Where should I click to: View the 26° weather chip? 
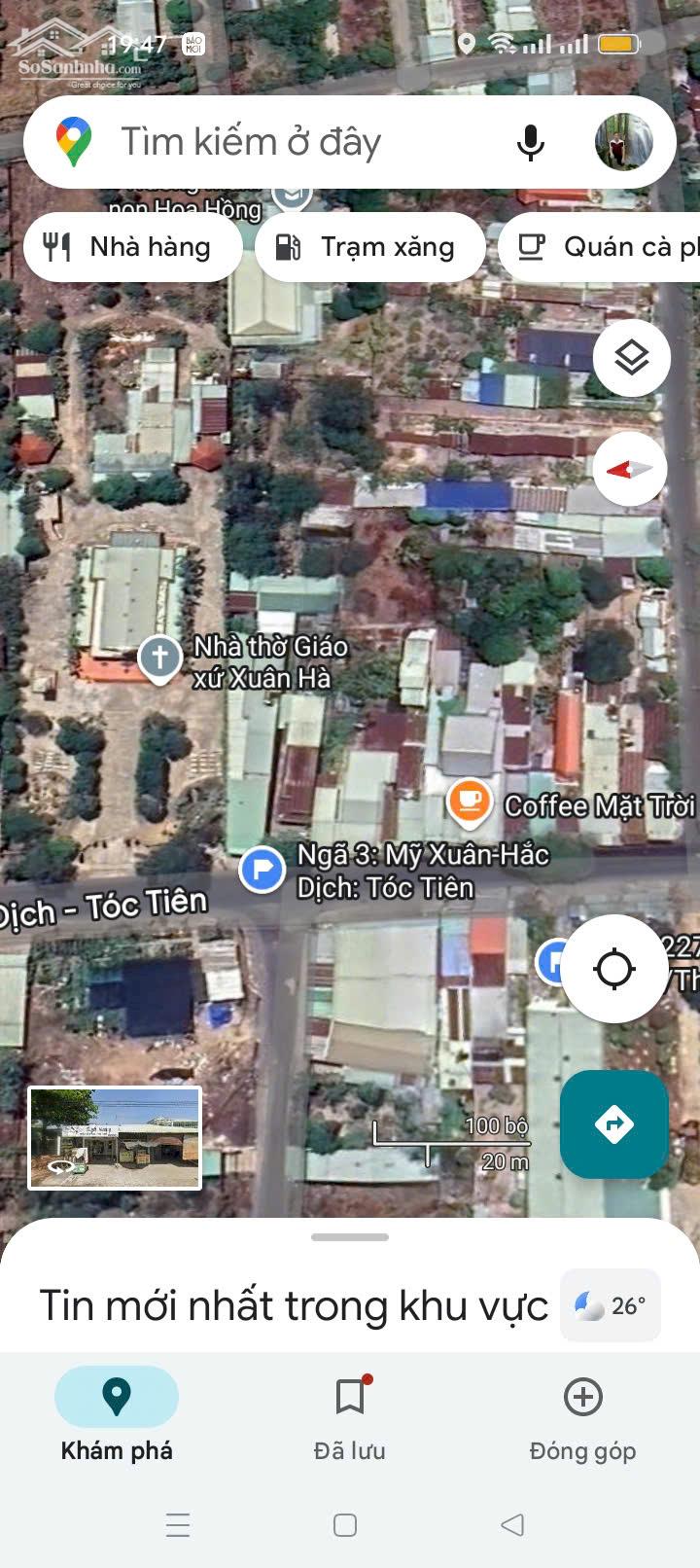point(611,1305)
